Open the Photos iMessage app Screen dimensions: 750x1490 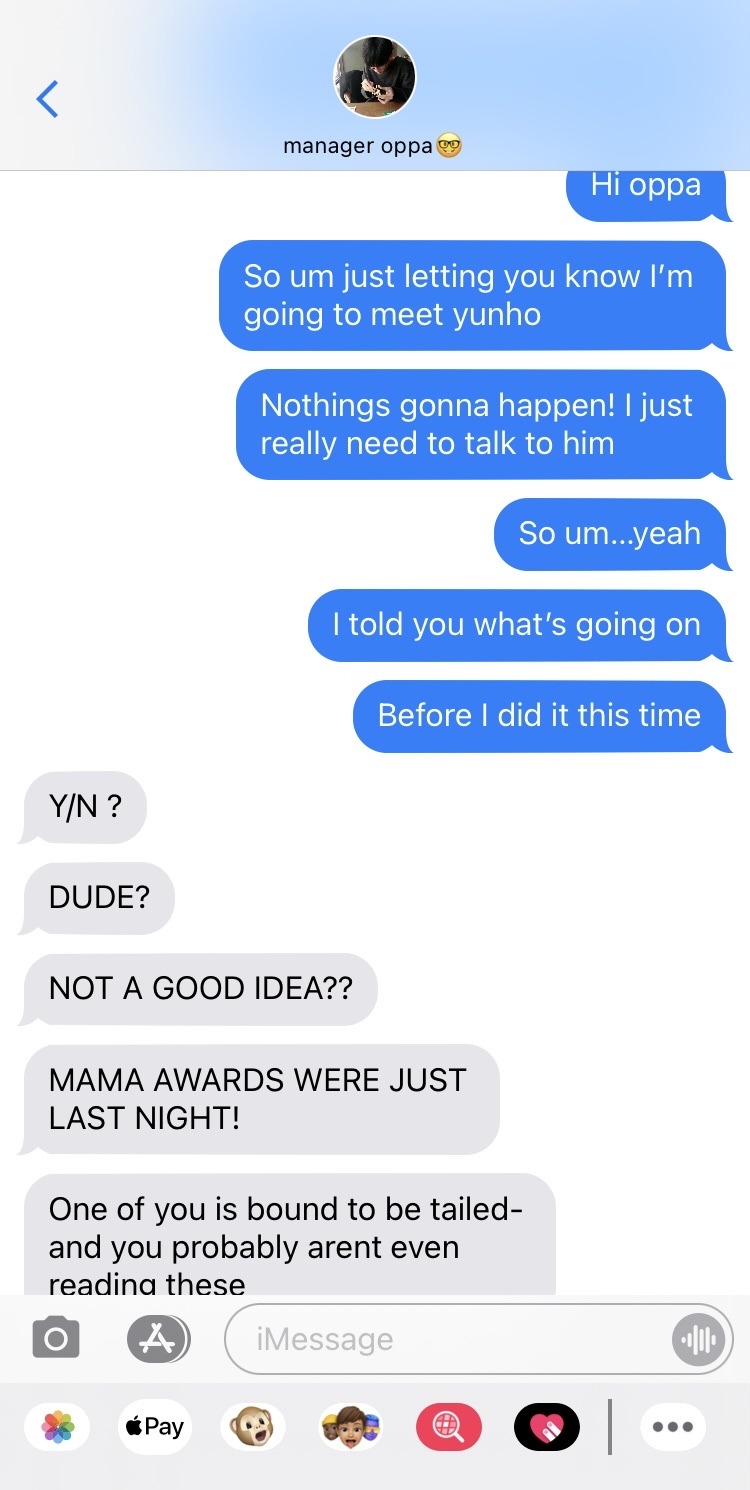tap(57, 1427)
